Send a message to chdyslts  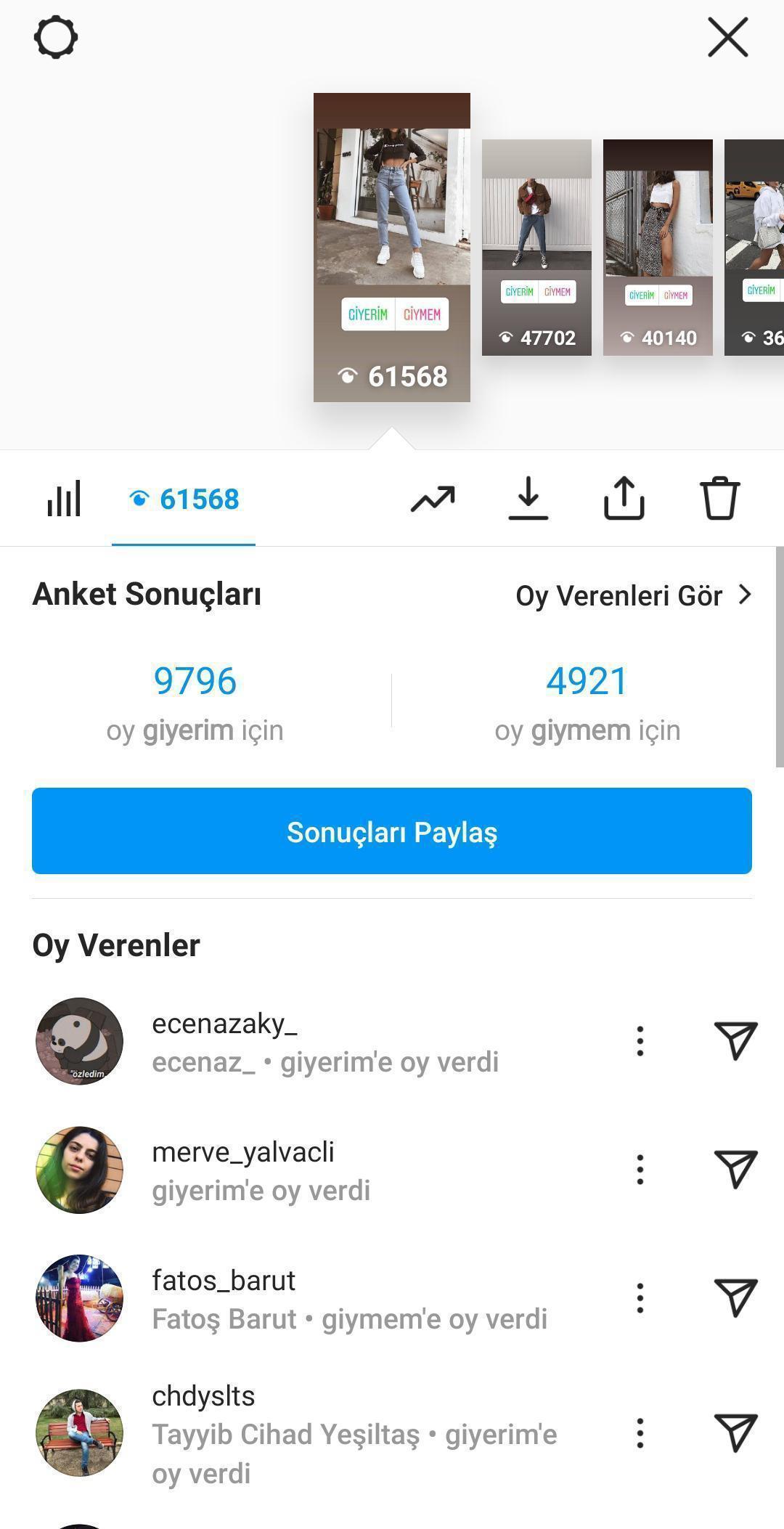[736, 1433]
